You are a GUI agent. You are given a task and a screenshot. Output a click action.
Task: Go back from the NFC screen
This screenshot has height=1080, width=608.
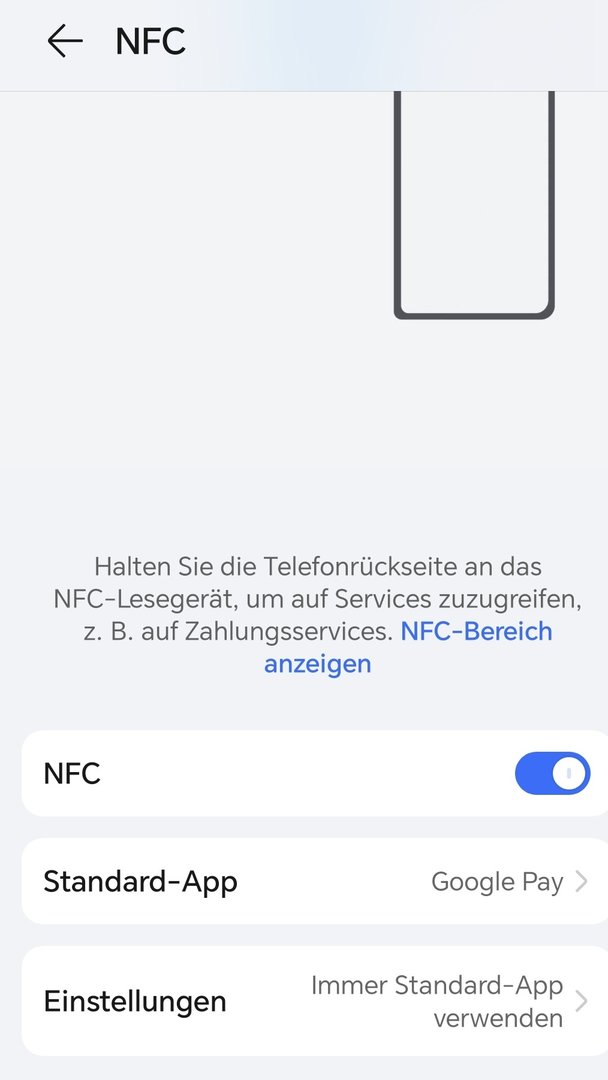pyautogui.click(x=64, y=41)
